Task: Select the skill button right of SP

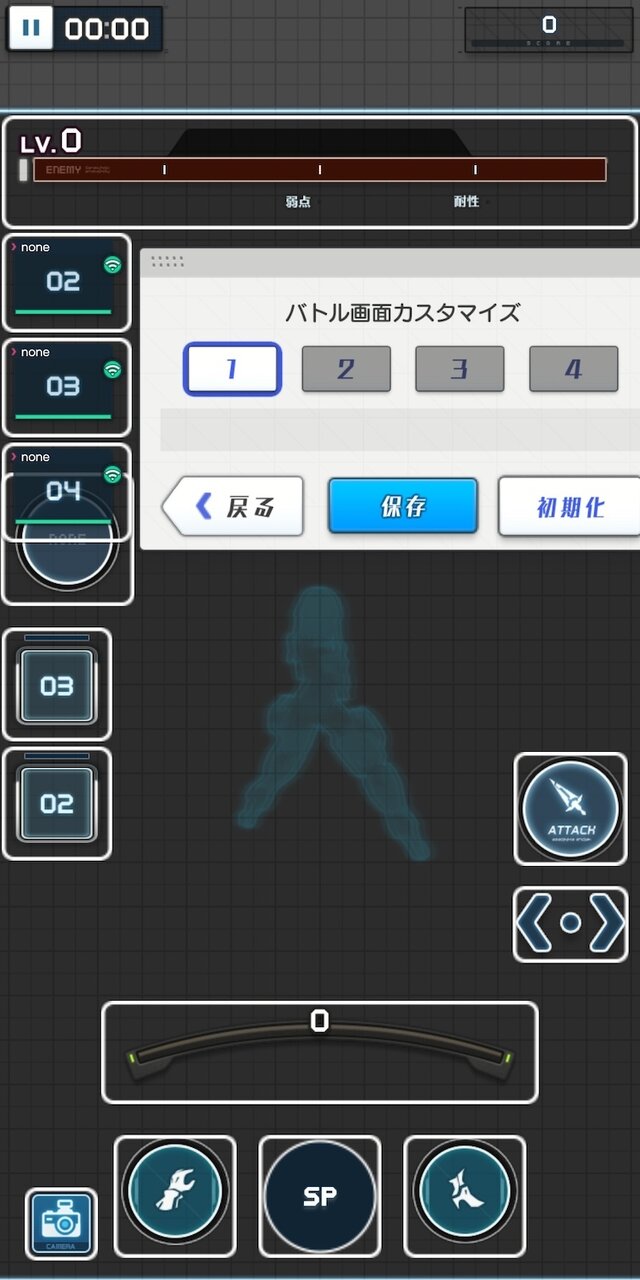Action: (465, 1196)
